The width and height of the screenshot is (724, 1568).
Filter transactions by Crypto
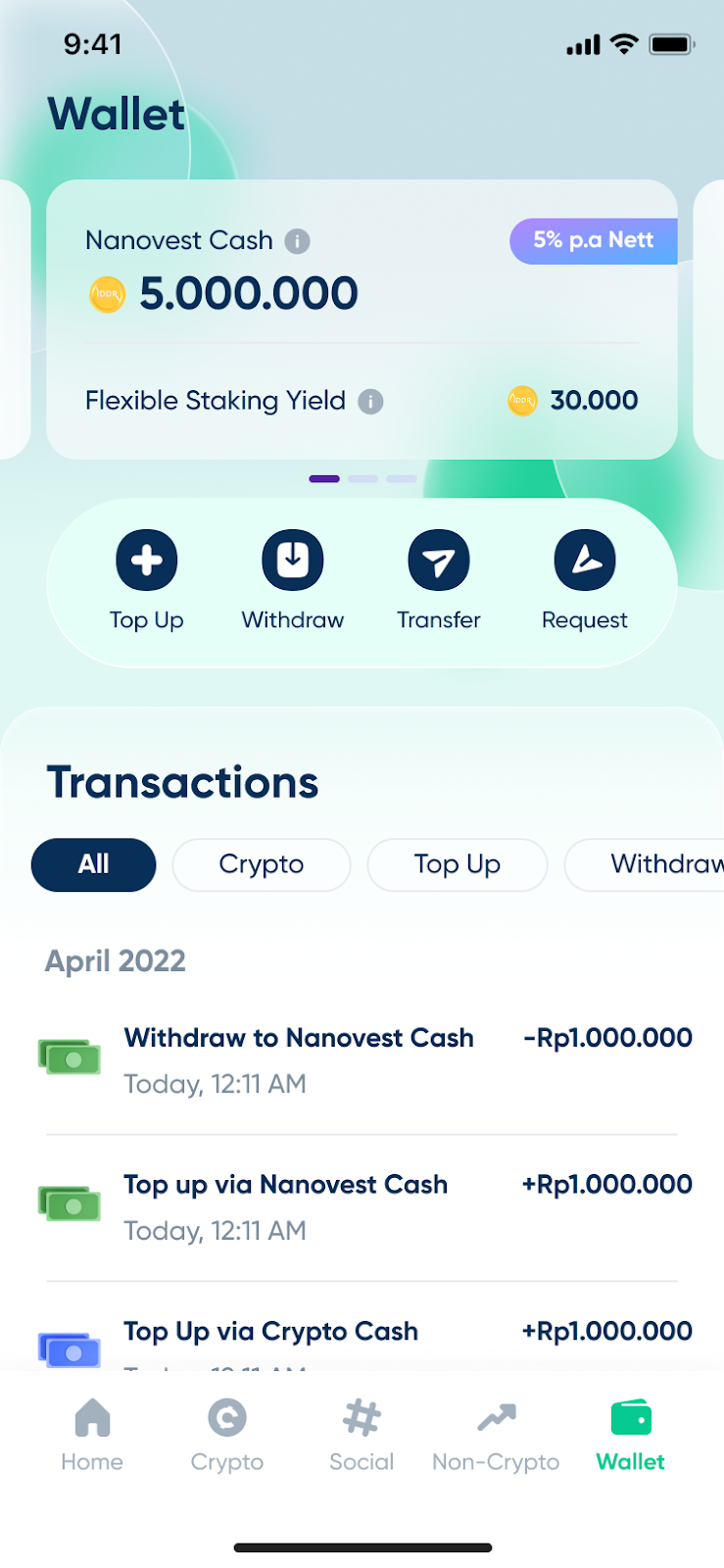261,864
